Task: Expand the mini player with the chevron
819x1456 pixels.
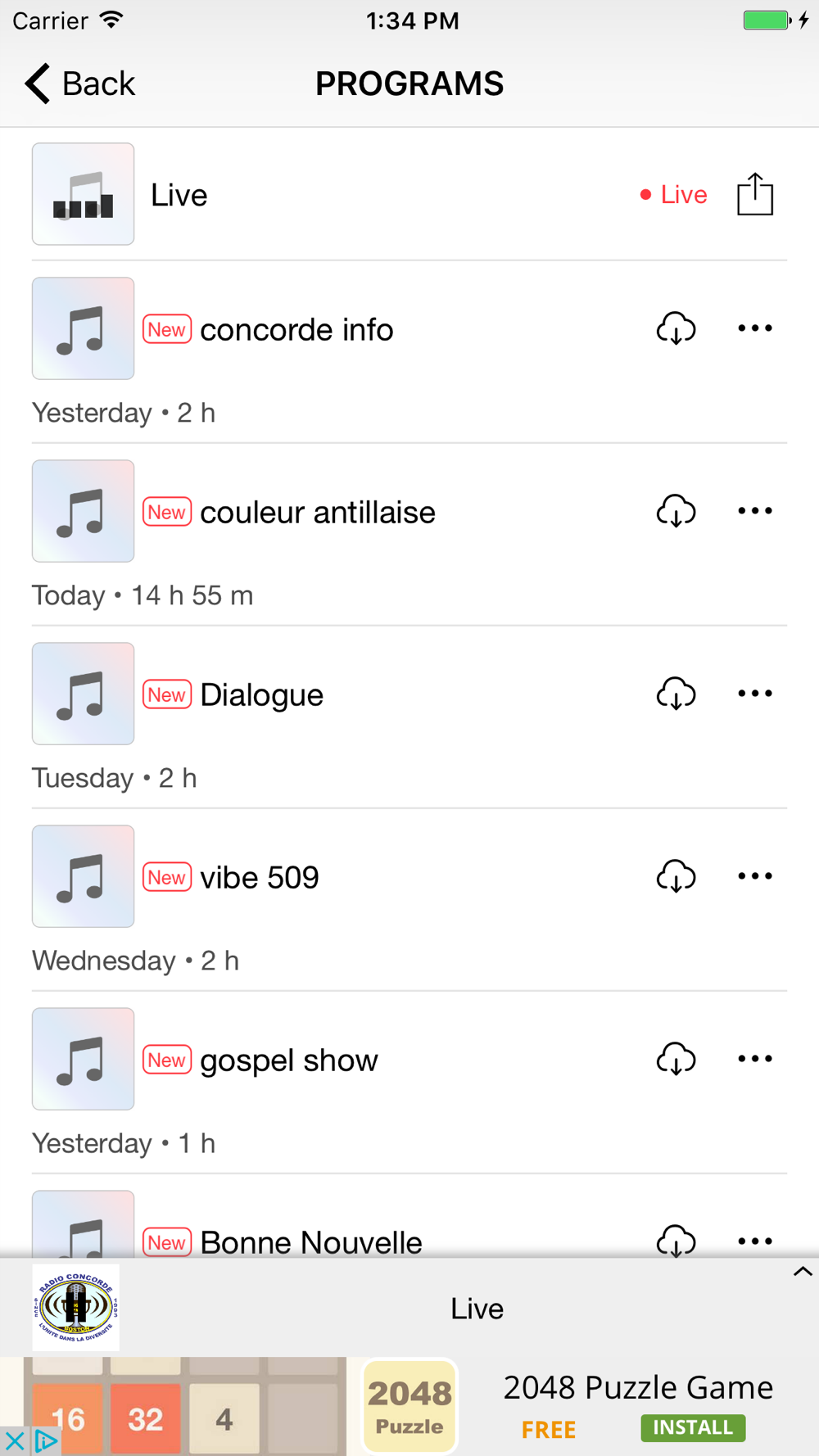Action: (x=802, y=1272)
